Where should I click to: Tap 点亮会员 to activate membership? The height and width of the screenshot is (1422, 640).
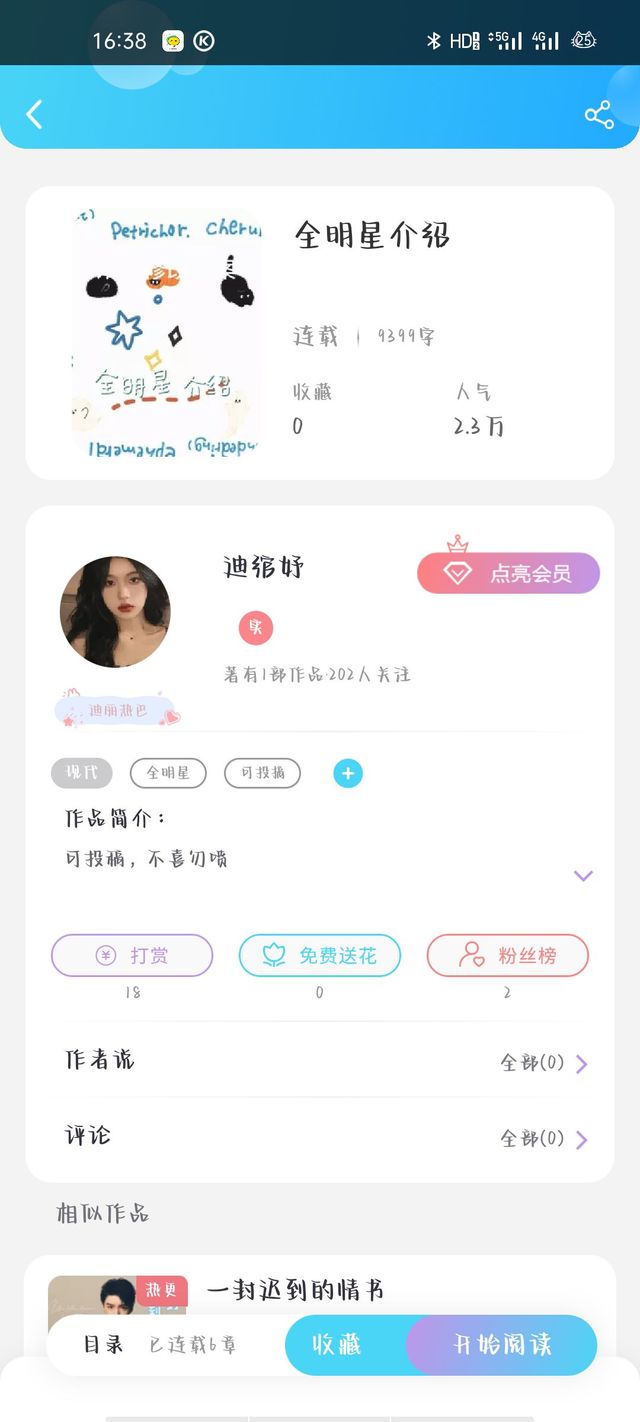coord(508,573)
